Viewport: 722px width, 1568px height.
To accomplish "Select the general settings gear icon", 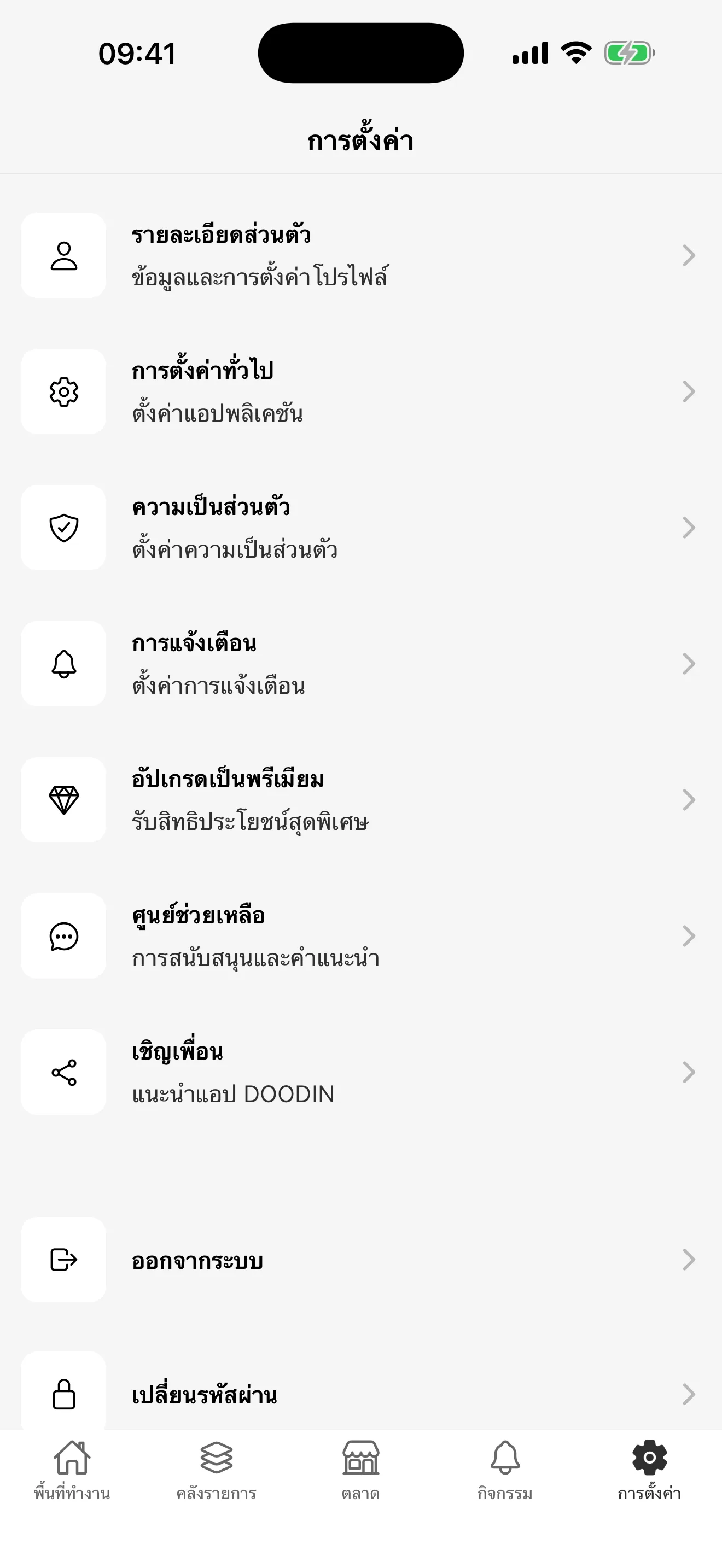I will click(63, 390).
